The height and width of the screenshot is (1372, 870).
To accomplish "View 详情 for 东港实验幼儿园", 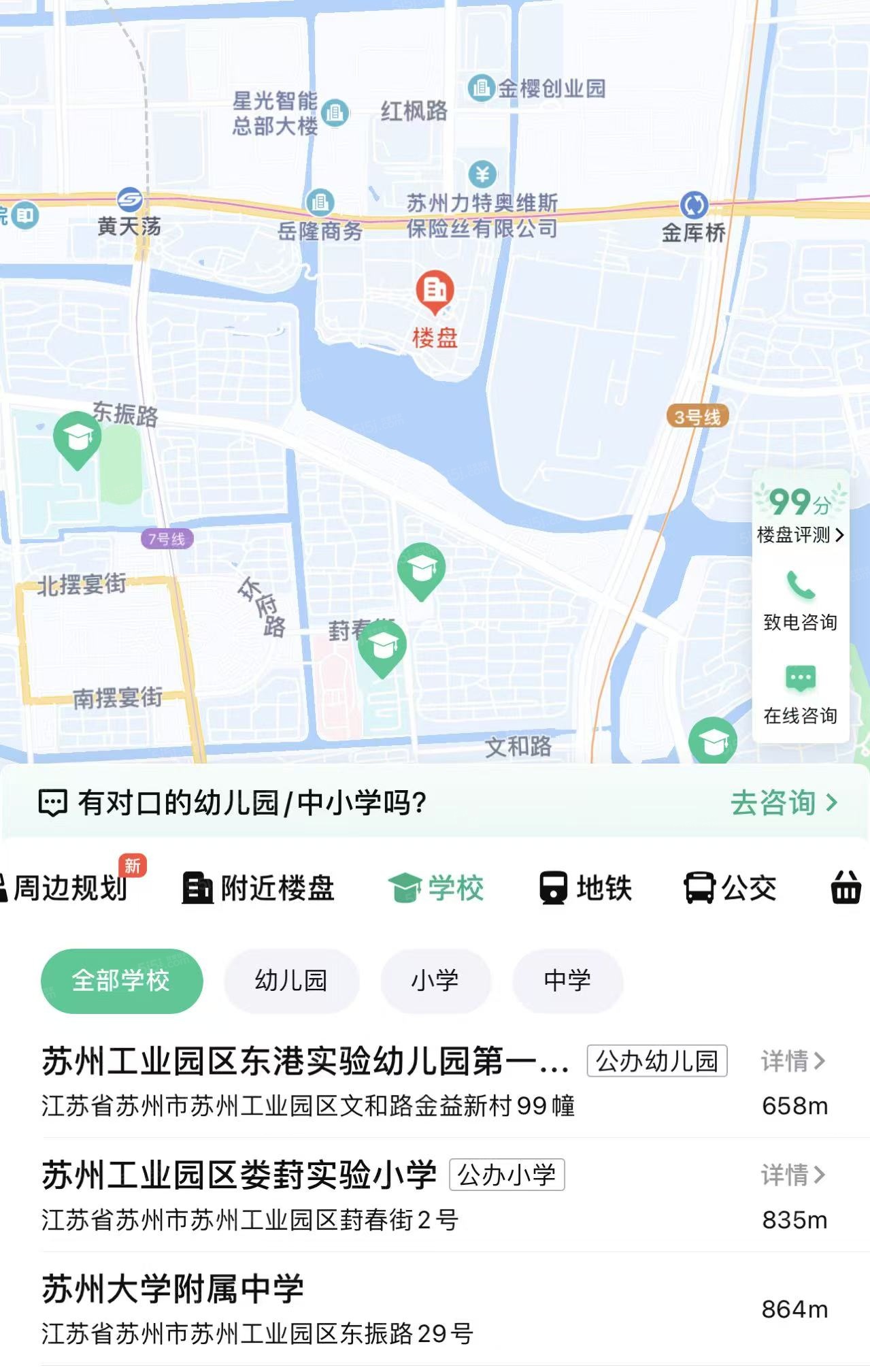I will click(792, 1060).
